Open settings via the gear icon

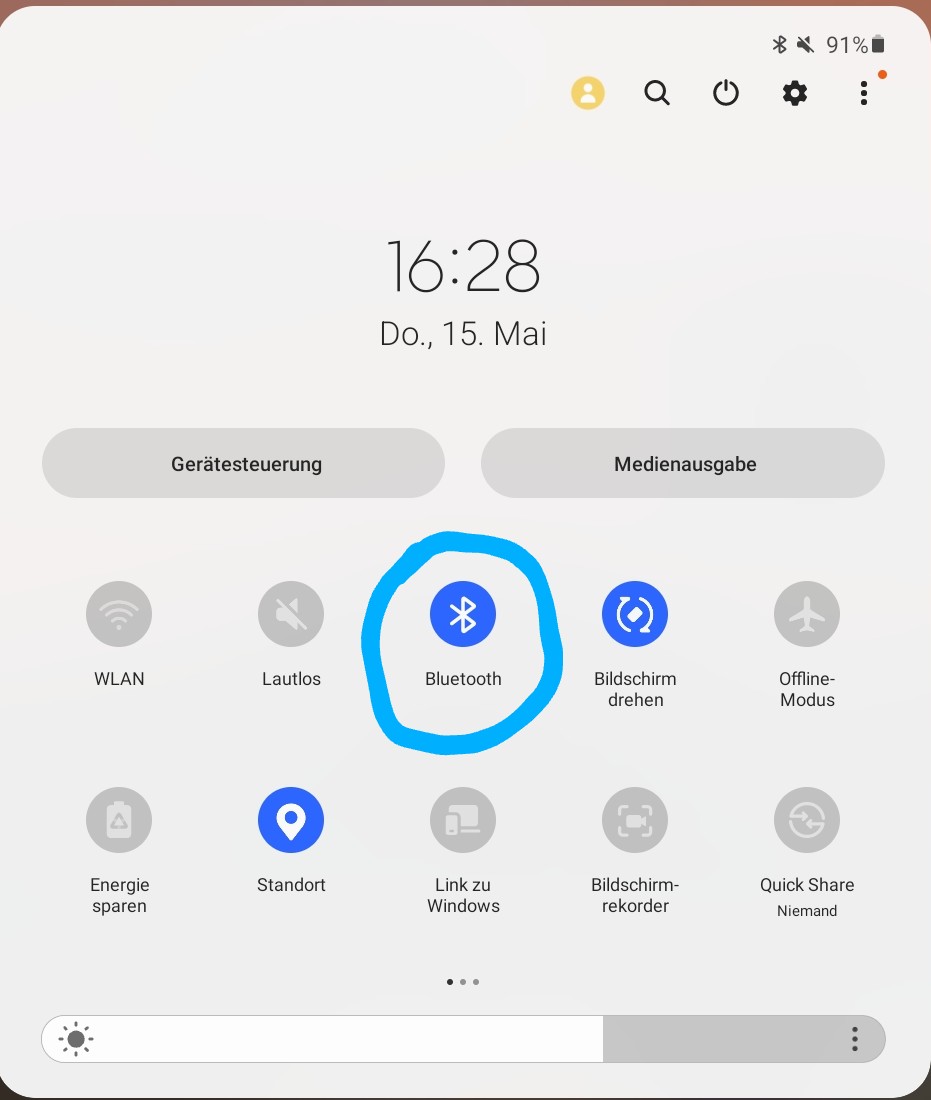(795, 93)
